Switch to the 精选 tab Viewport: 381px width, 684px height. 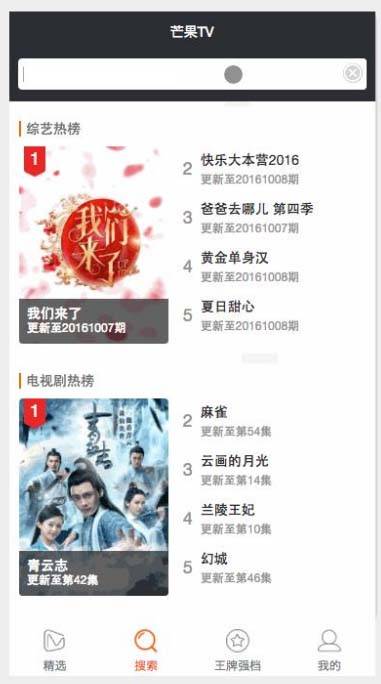(55, 650)
